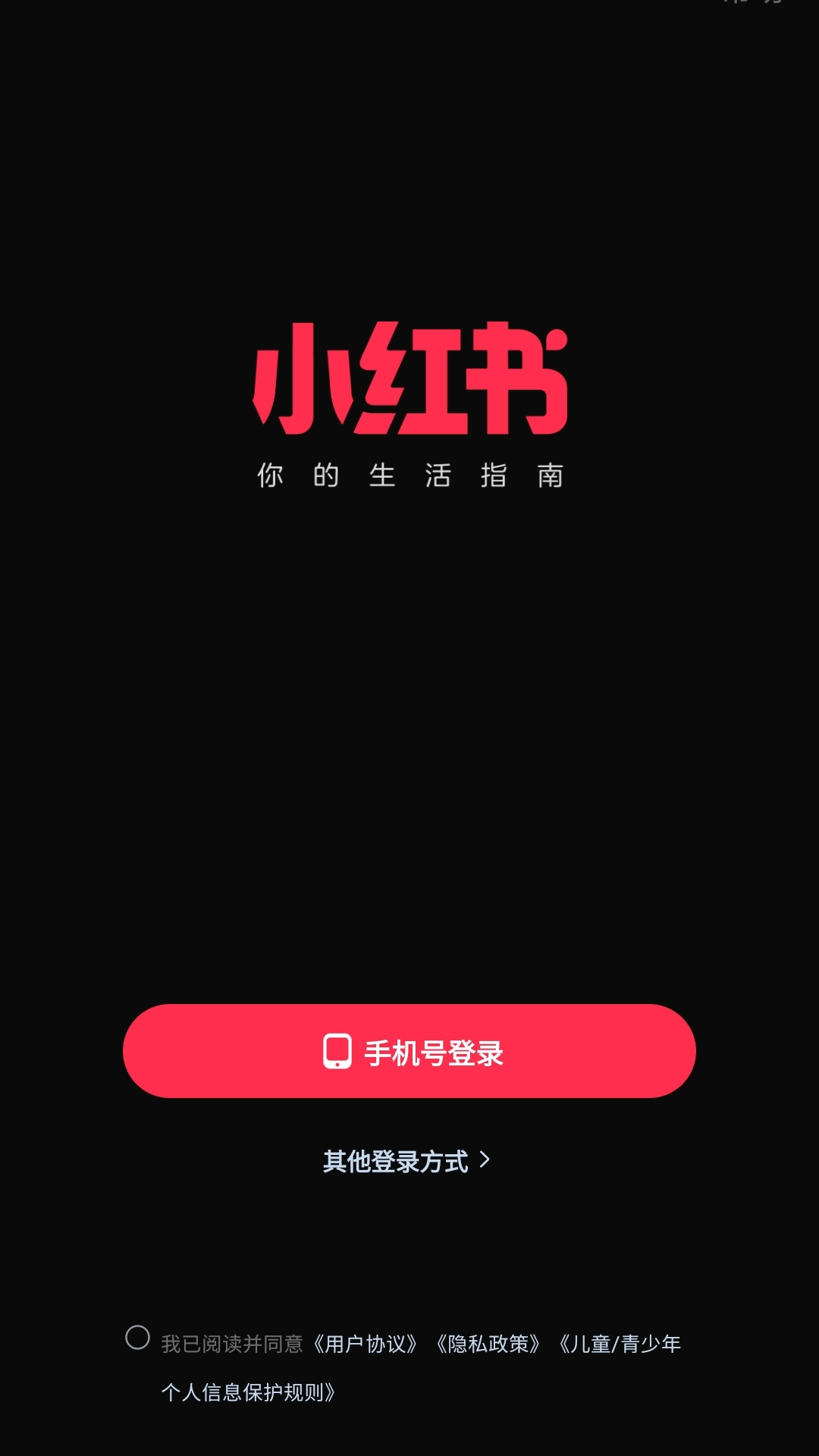819x1456 pixels.
Task: Read the 《儿童/青少年个人信息保护规则》 link
Action: (619, 1344)
